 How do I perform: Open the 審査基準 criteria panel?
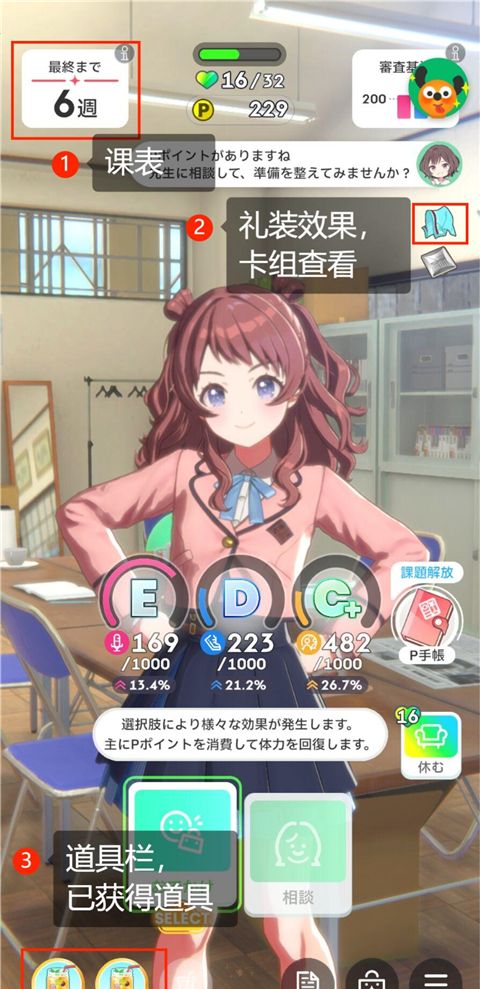[x=405, y=89]
